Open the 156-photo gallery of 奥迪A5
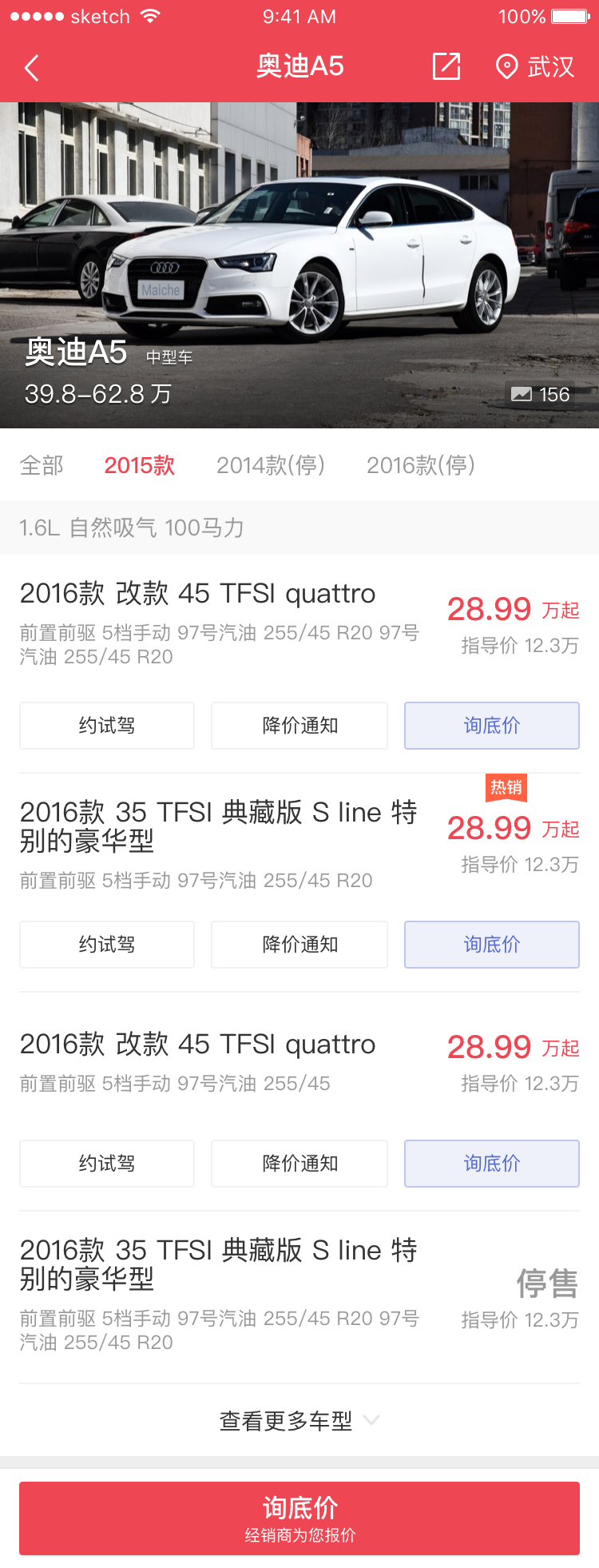The height and width of the screenshot is (1568, 599). pyautogui.click(x=541, y=394)
